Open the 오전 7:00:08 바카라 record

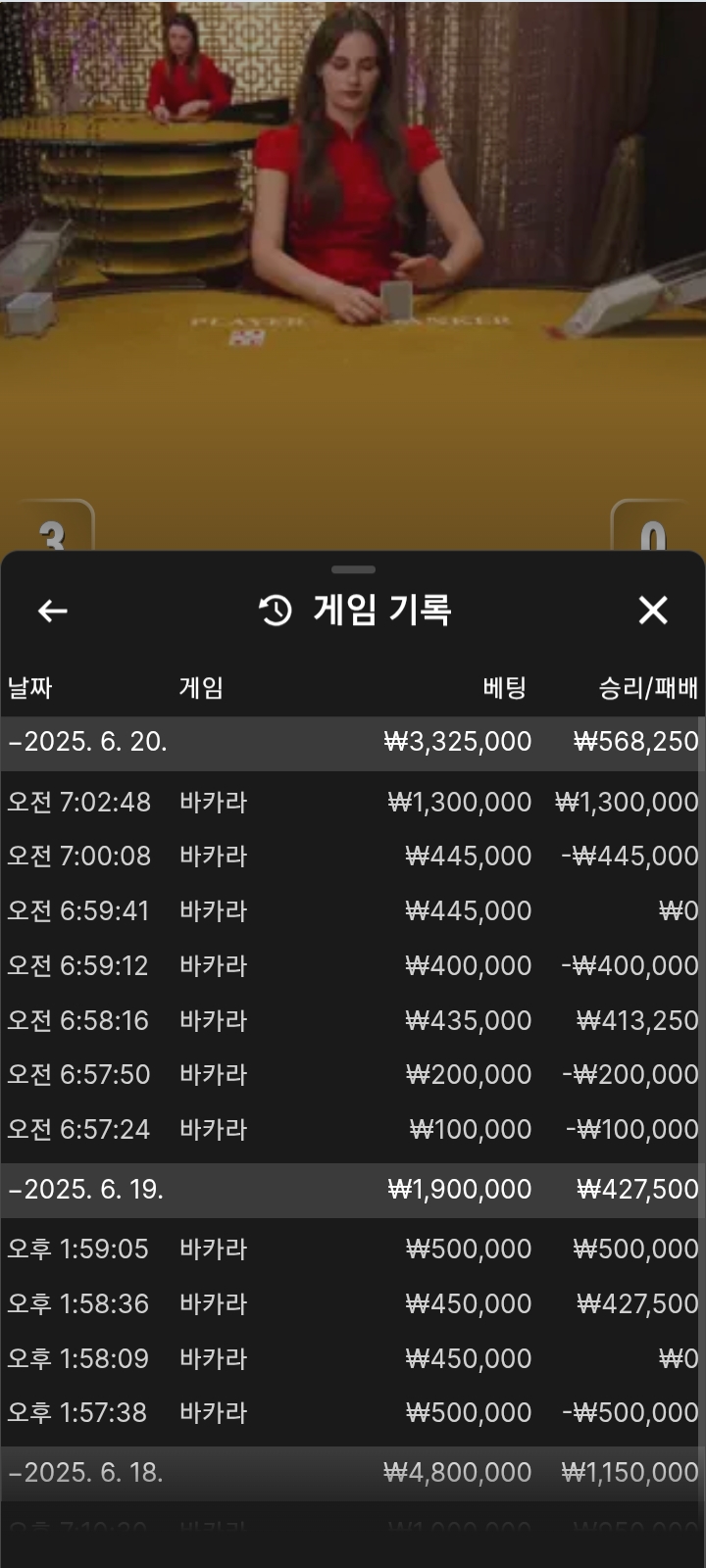353,857
